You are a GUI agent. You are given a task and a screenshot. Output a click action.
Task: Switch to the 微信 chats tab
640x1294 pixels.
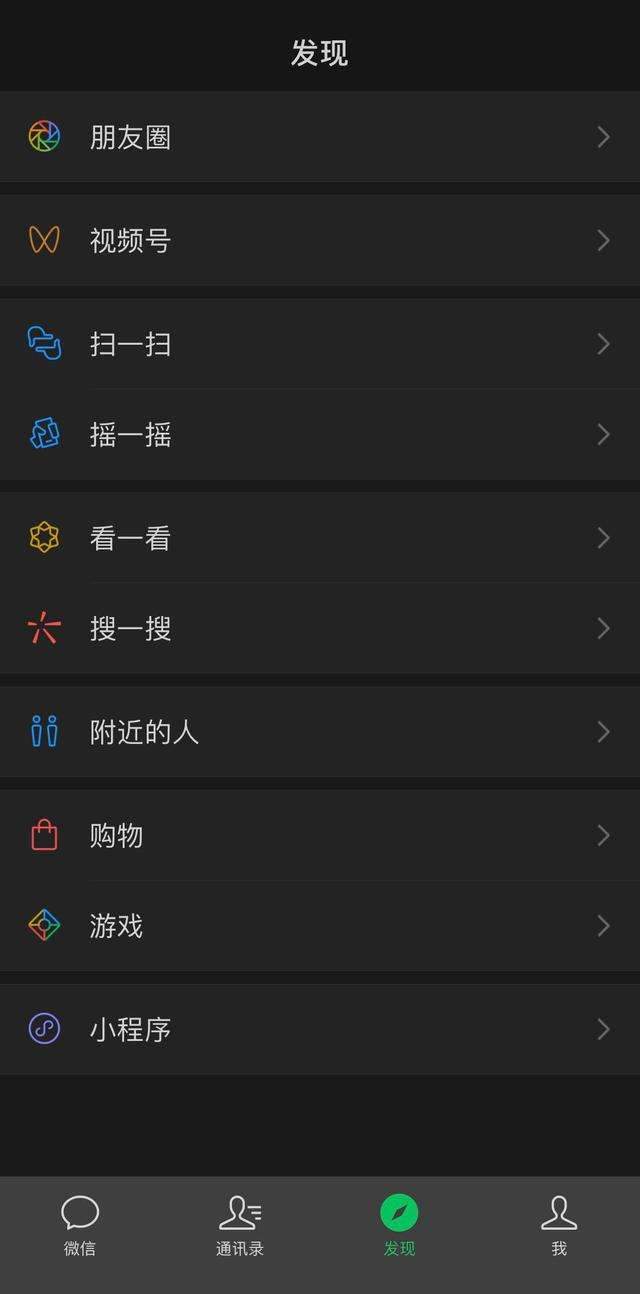pyautogui.click(x=80, y=1225)
